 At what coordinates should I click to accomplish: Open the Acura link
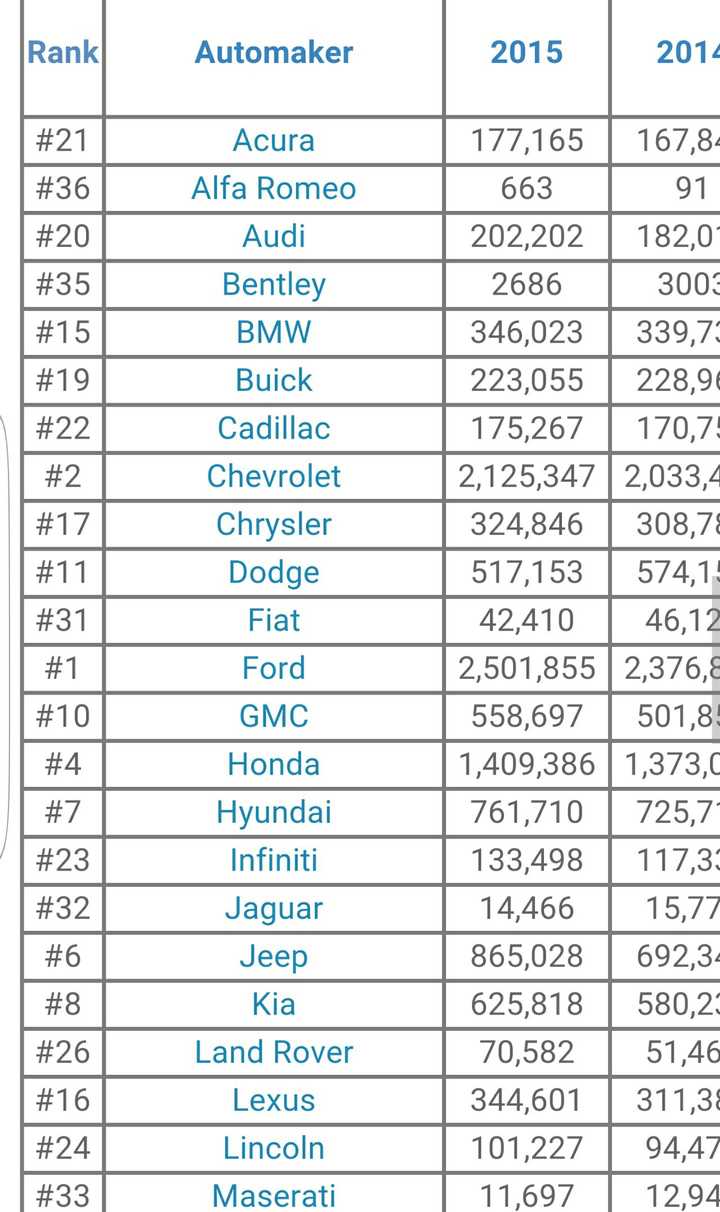pos(273,140)
